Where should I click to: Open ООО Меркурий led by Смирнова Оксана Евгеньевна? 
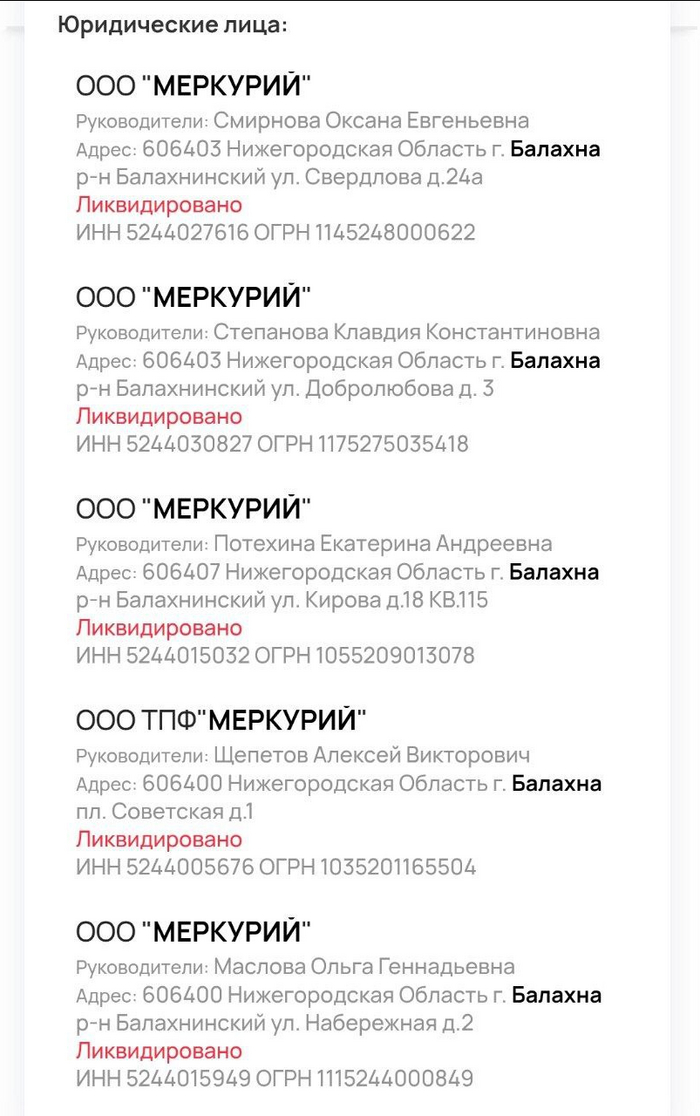click(x=194, y=86)
